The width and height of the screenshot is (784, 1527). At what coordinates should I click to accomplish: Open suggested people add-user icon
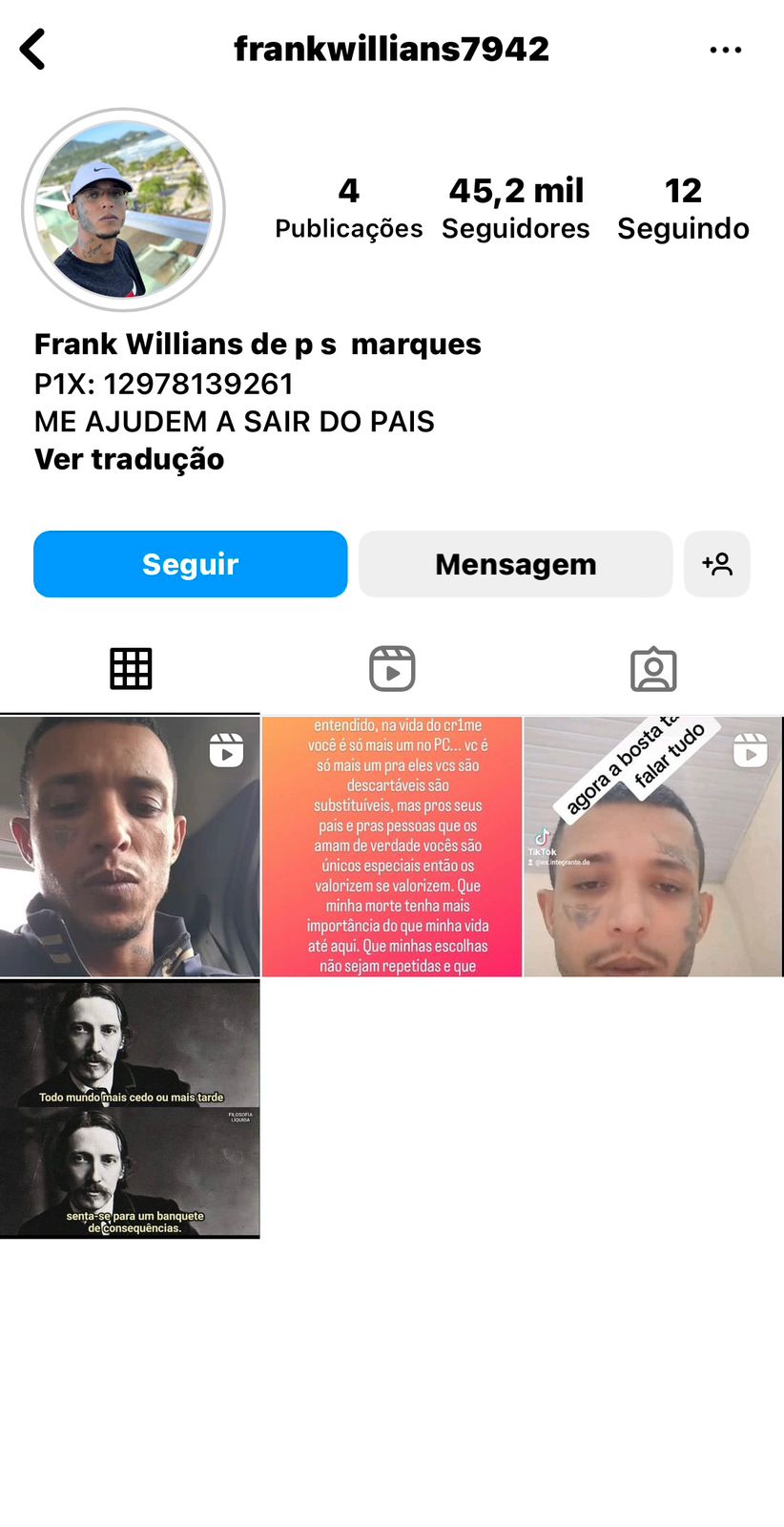[717, 564]
